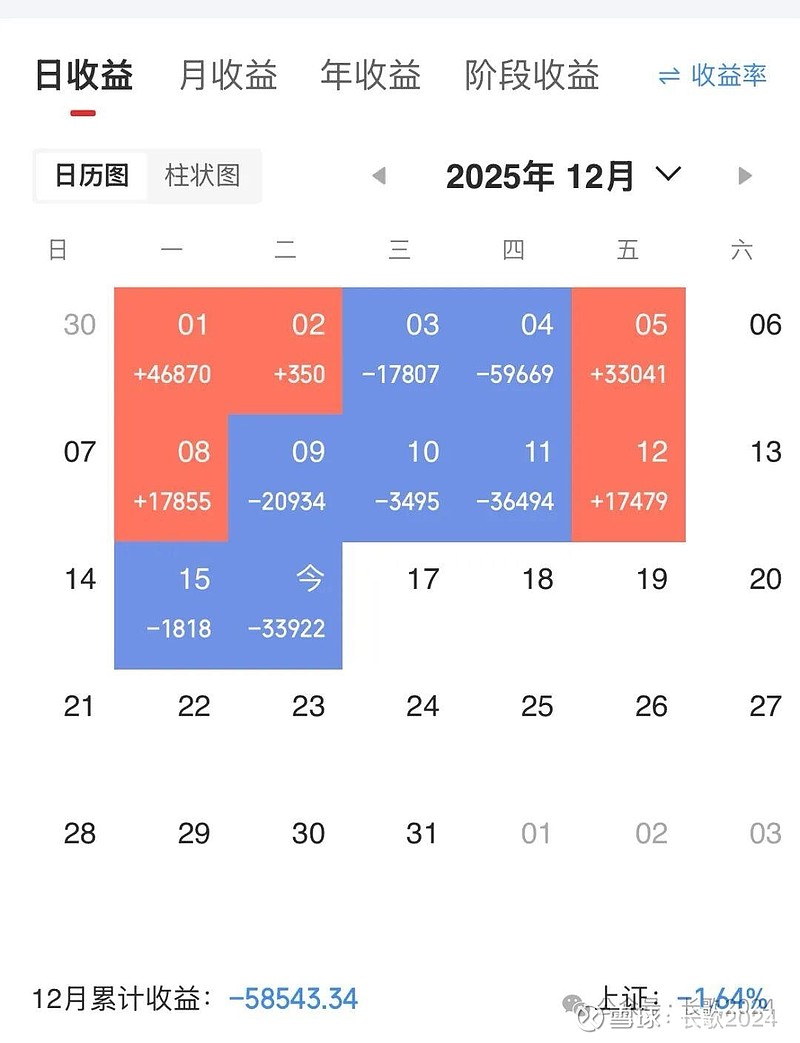Click the previous month arrow
Screen dimensions: 800x1043
point(380,175)
